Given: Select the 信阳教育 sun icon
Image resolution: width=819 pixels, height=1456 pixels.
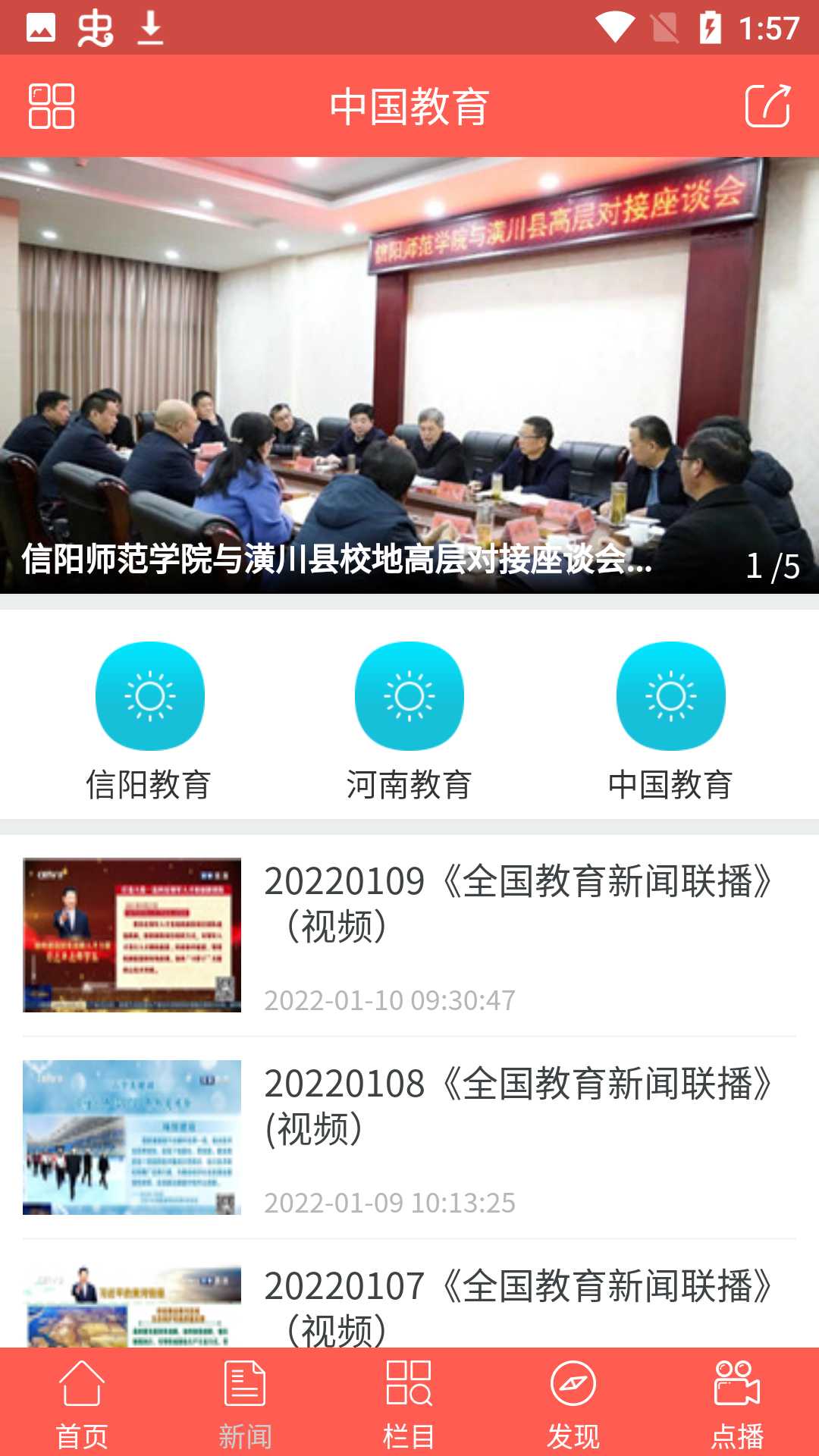Looking at the screenshot, I should [149, 695].
